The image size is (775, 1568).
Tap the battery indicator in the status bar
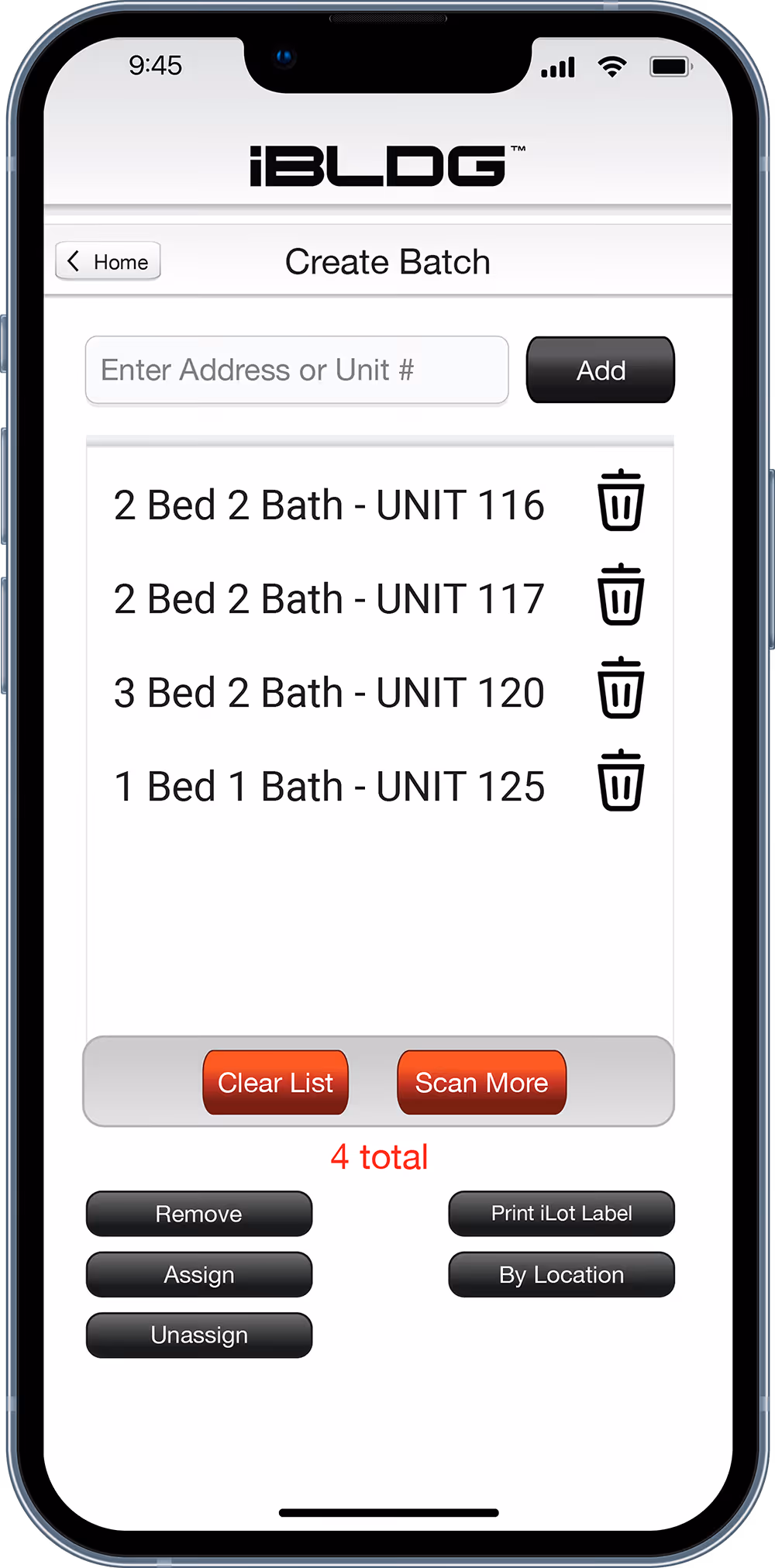(x=671, y=67)
